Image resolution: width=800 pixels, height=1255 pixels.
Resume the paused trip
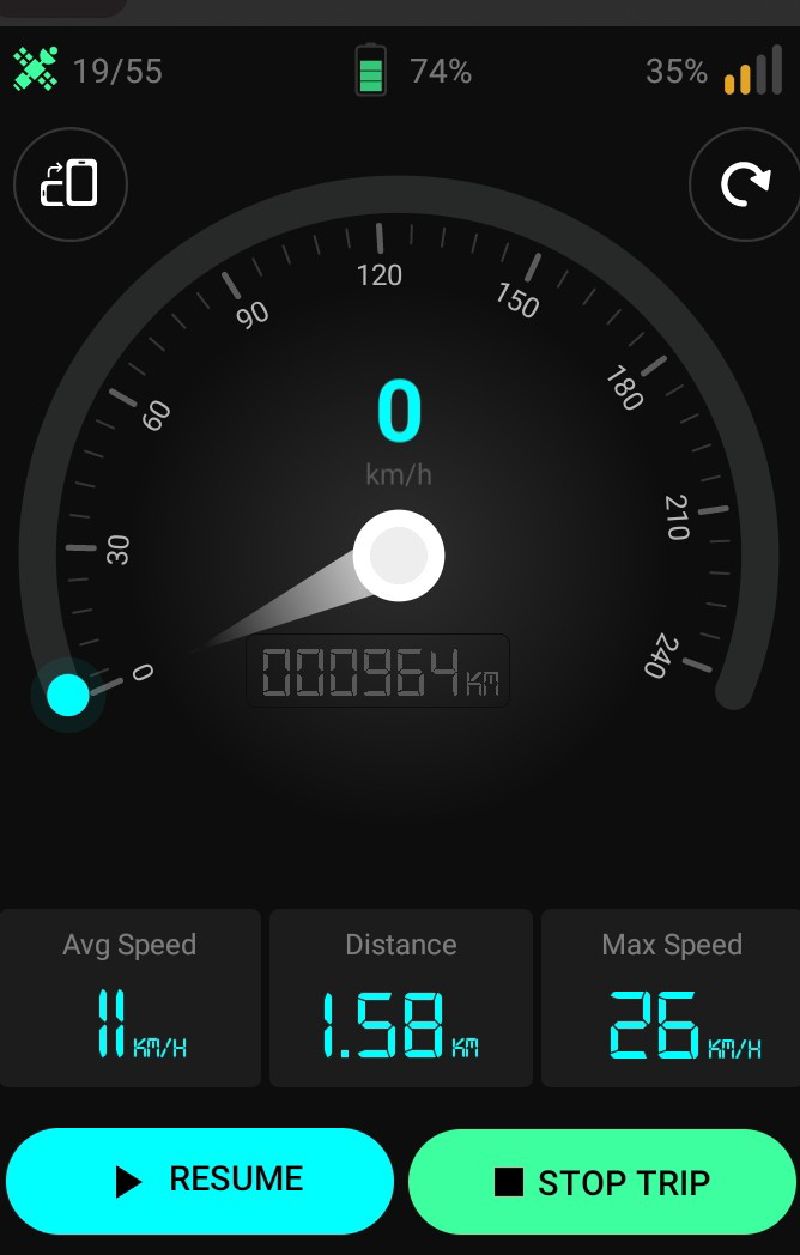click(x=200, y=1181)
